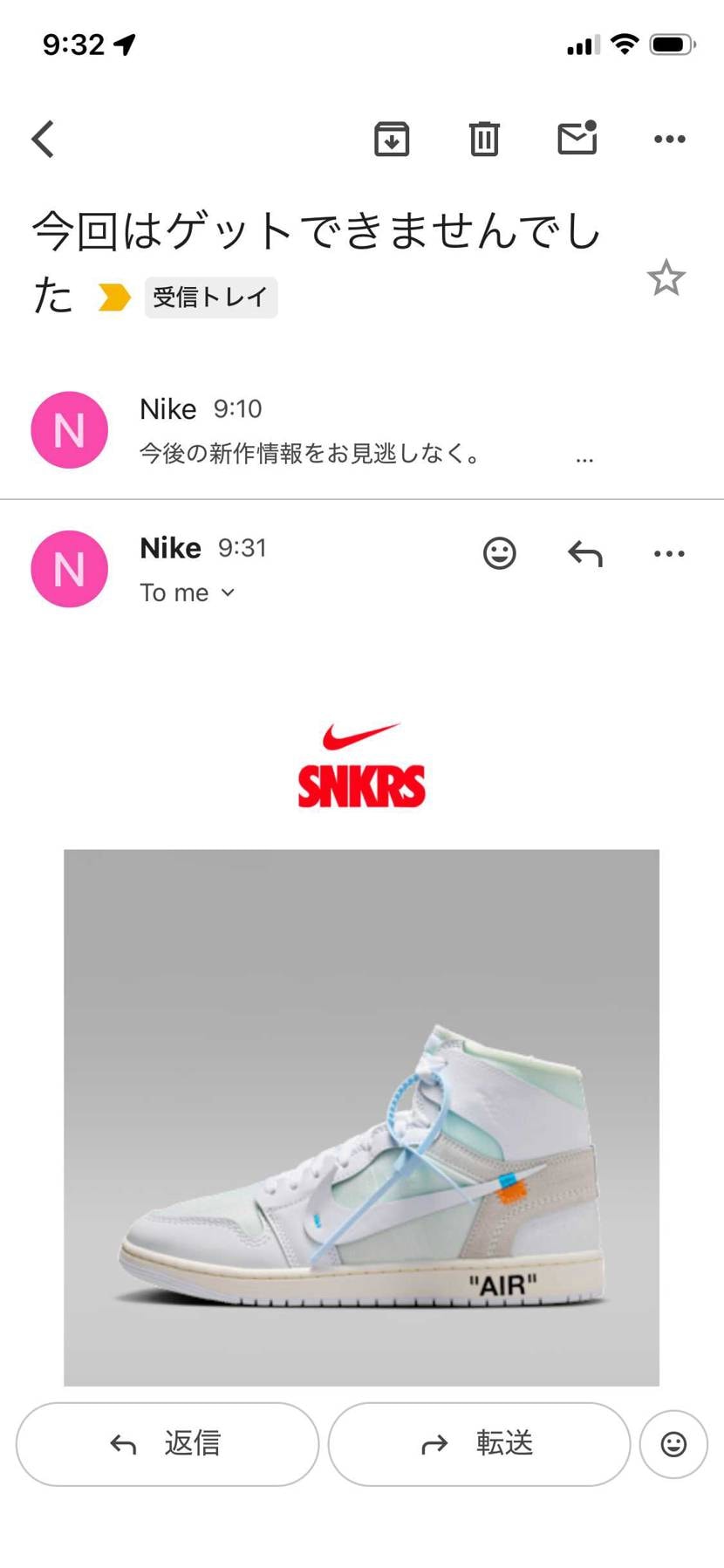
Task: Star this email conversation
Action: point(666,277)
